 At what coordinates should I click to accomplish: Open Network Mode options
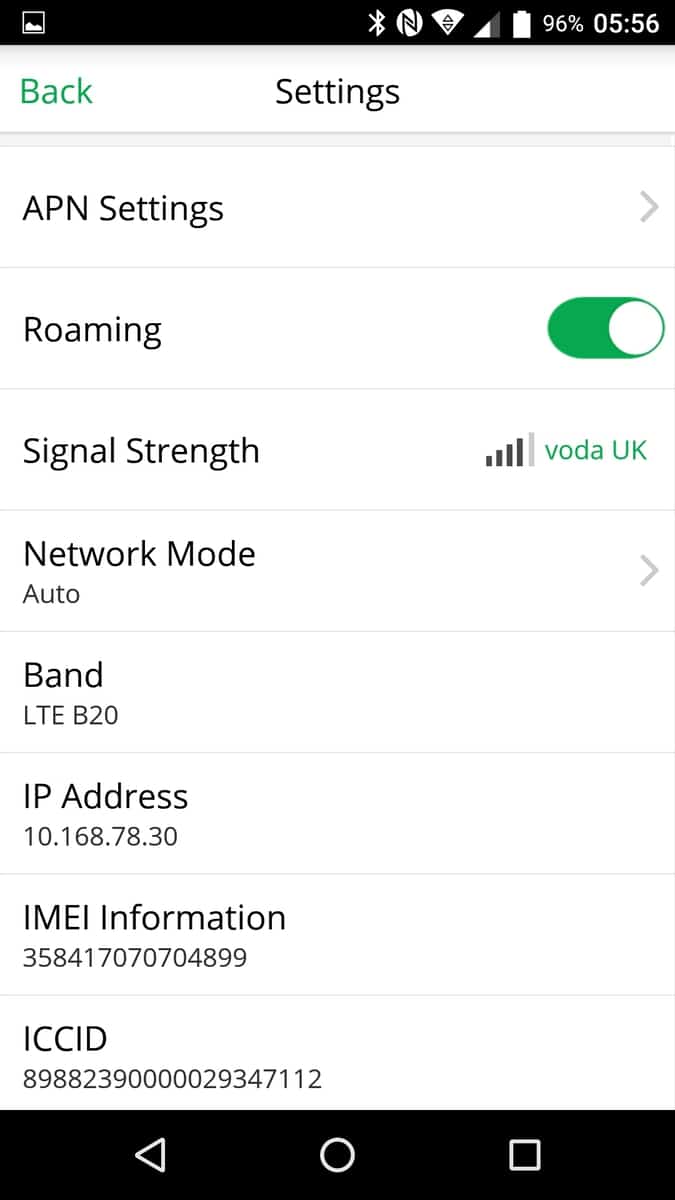pyautogui.click(x=337, y=571)
